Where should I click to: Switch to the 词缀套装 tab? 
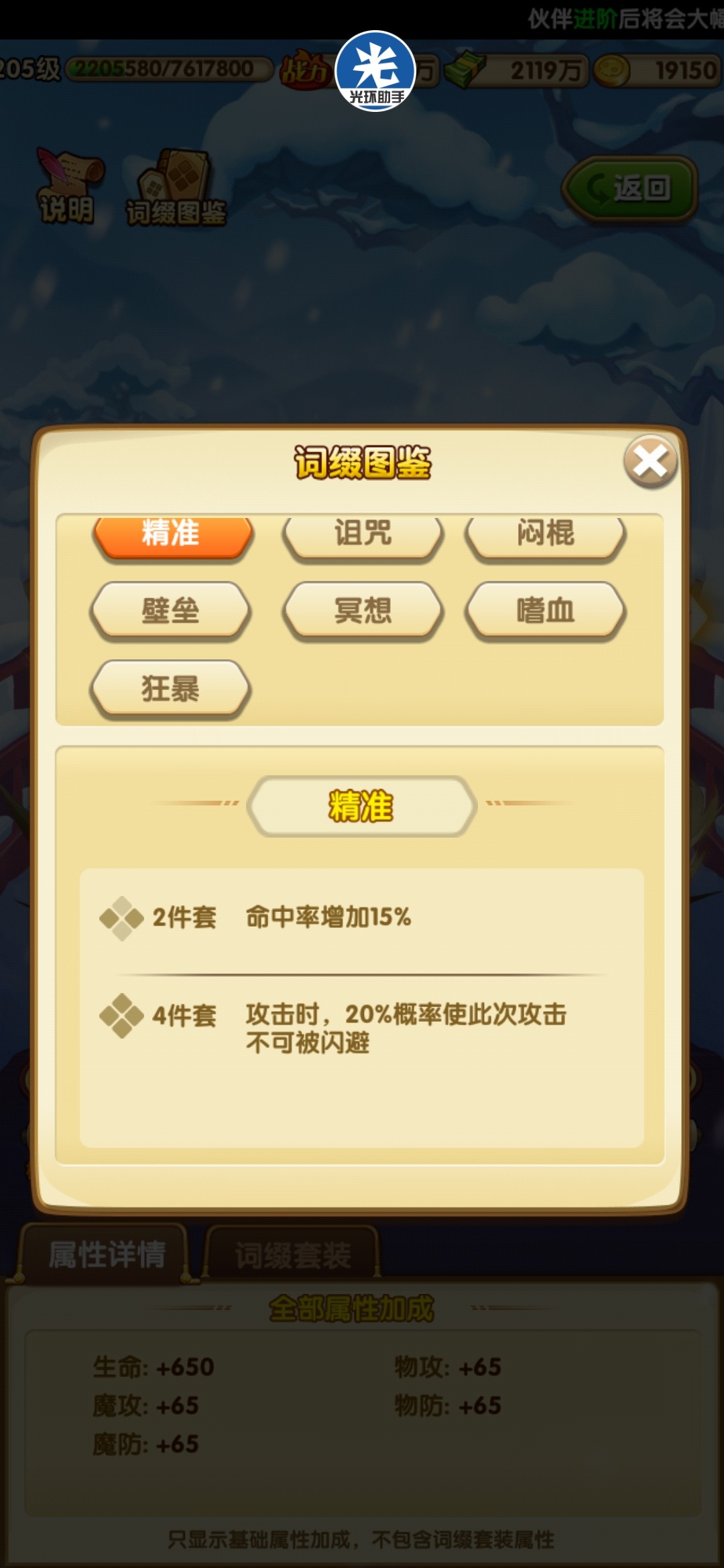(292, 1255)
